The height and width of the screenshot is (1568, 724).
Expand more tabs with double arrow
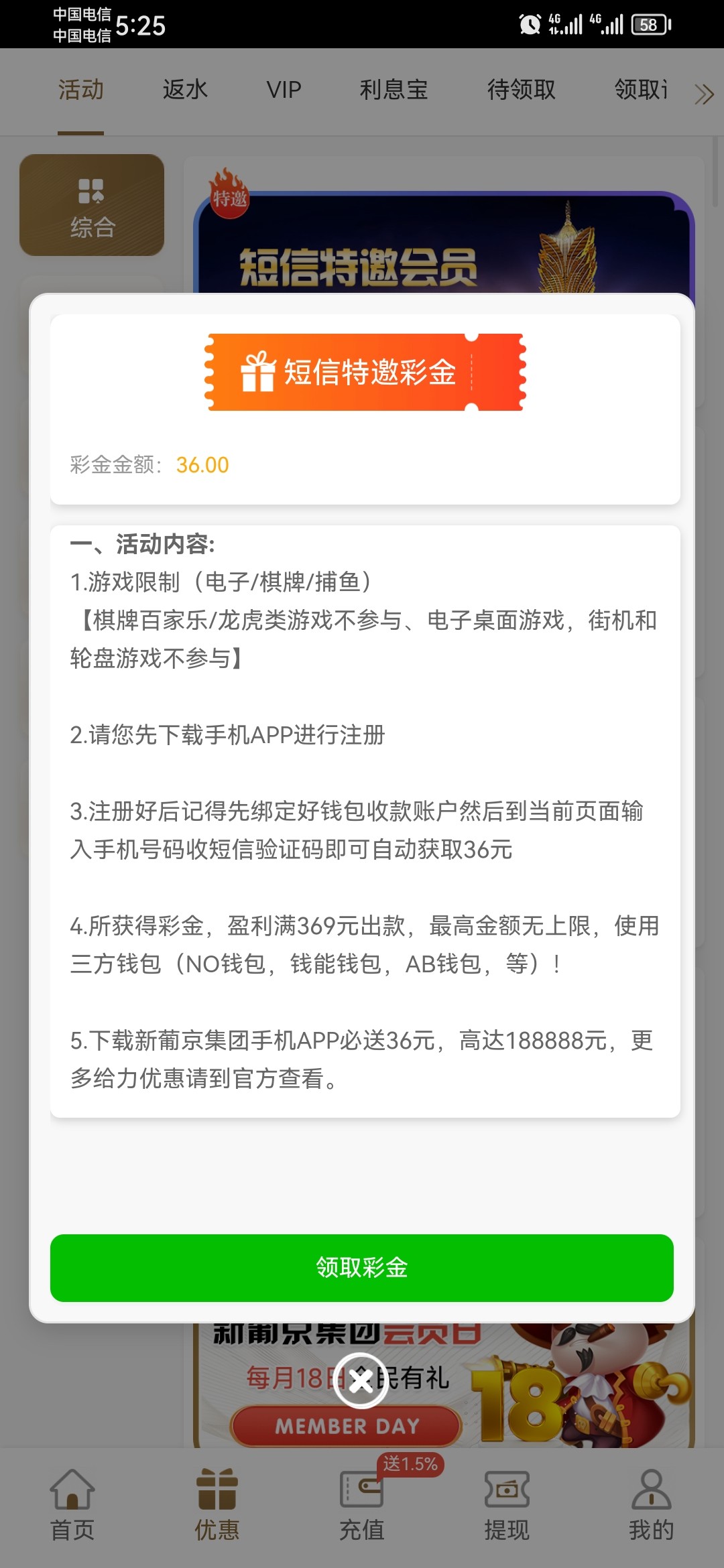703,94
